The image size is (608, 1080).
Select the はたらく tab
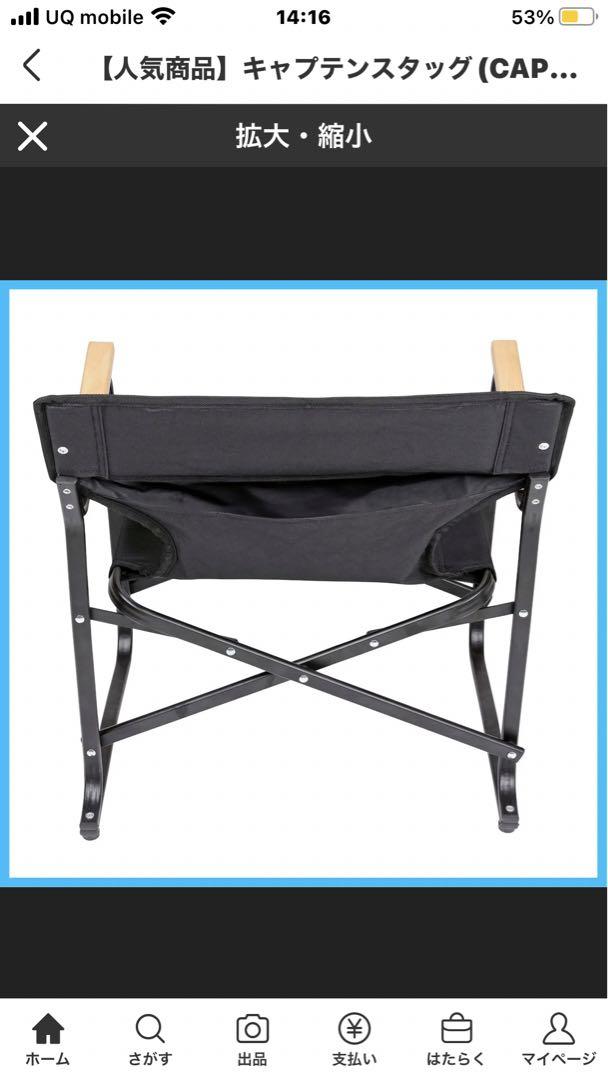tap(456, 1039)
